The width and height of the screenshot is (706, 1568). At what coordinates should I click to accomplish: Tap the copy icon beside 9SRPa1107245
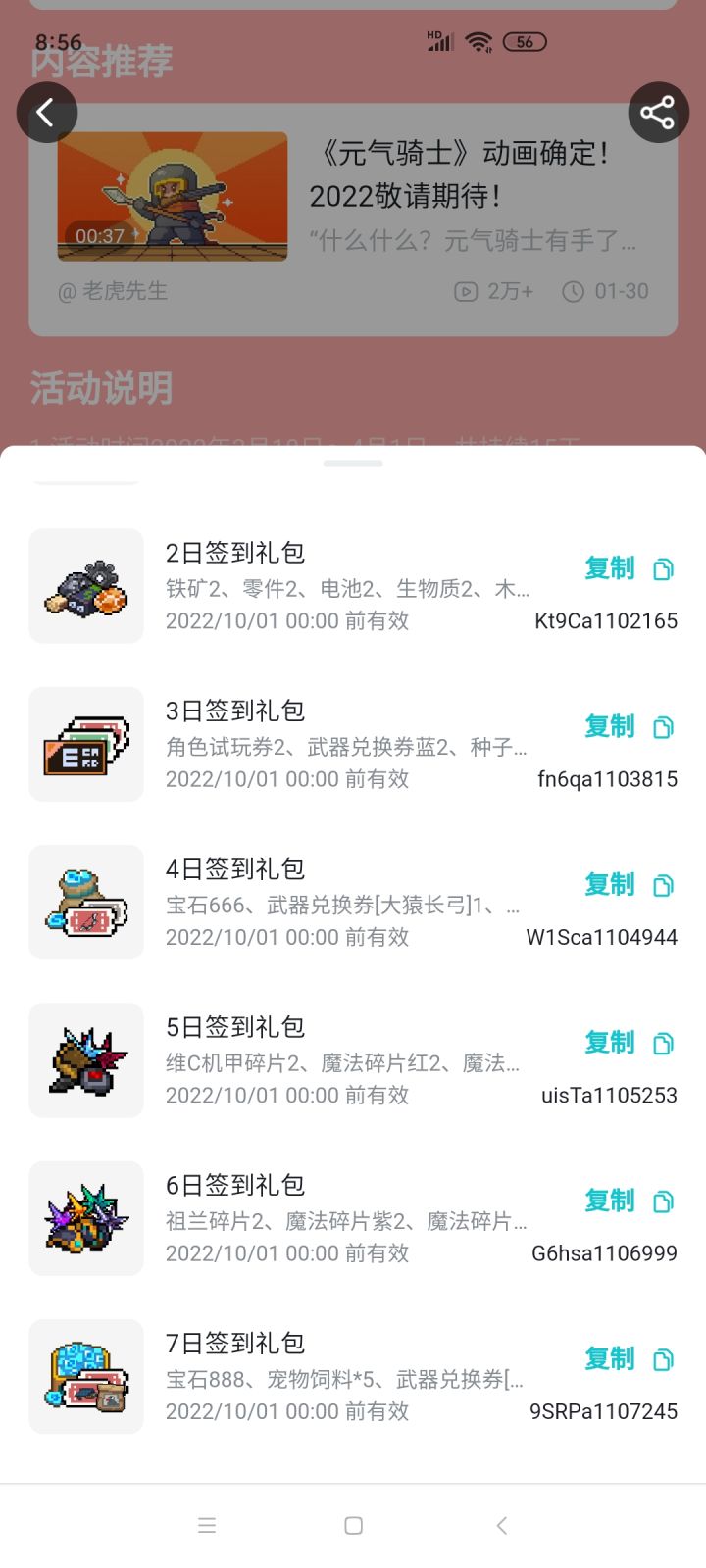coord(663,1359)
